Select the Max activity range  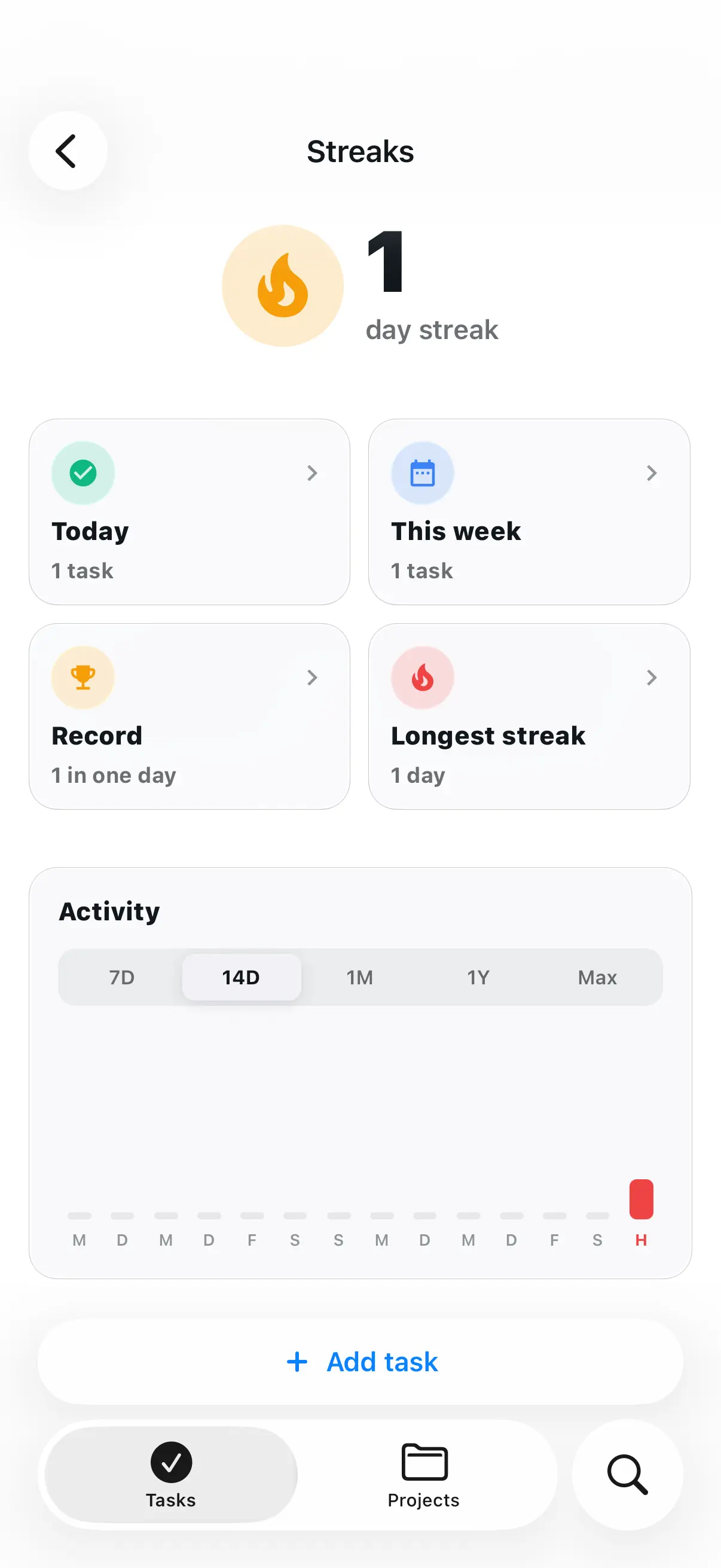597,977
